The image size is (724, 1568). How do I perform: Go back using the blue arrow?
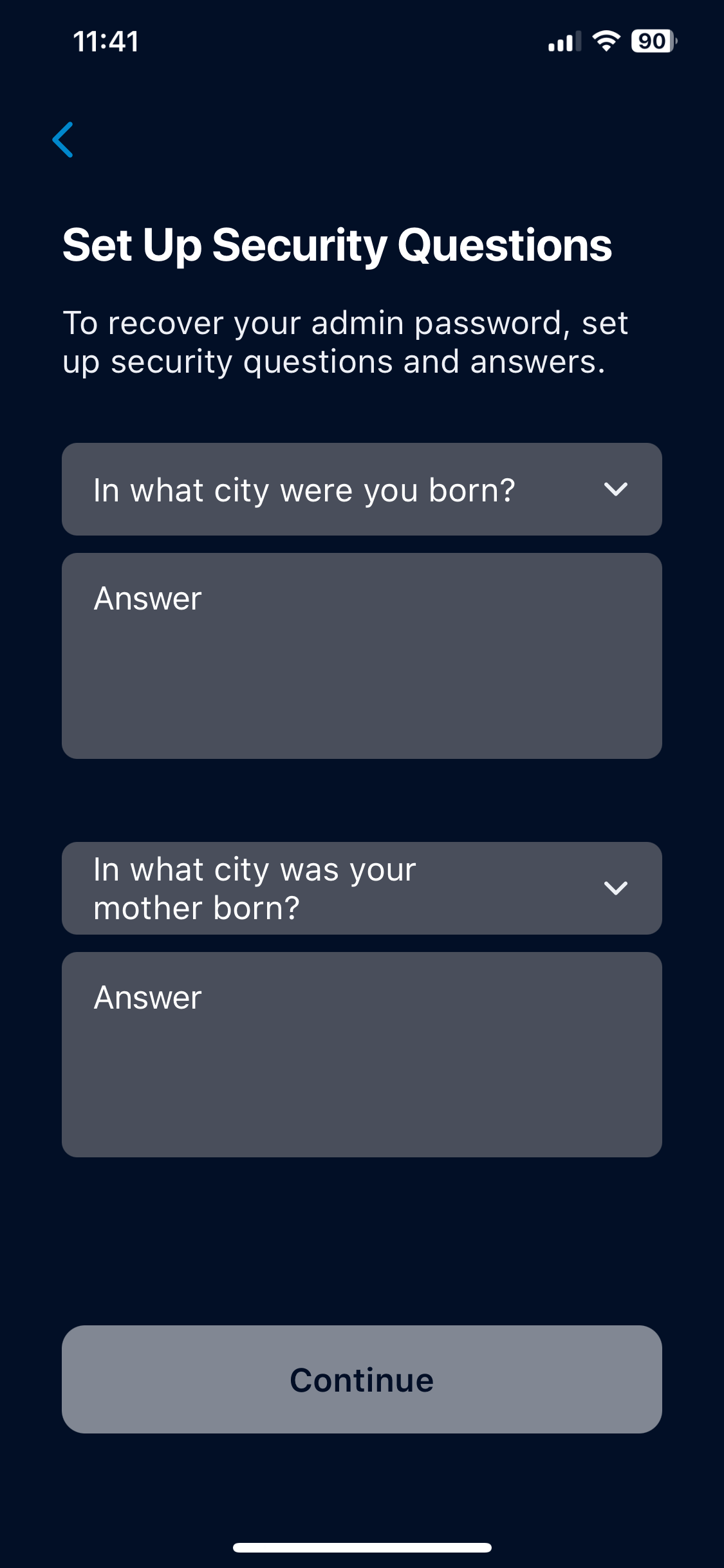(x=63, y=140)
